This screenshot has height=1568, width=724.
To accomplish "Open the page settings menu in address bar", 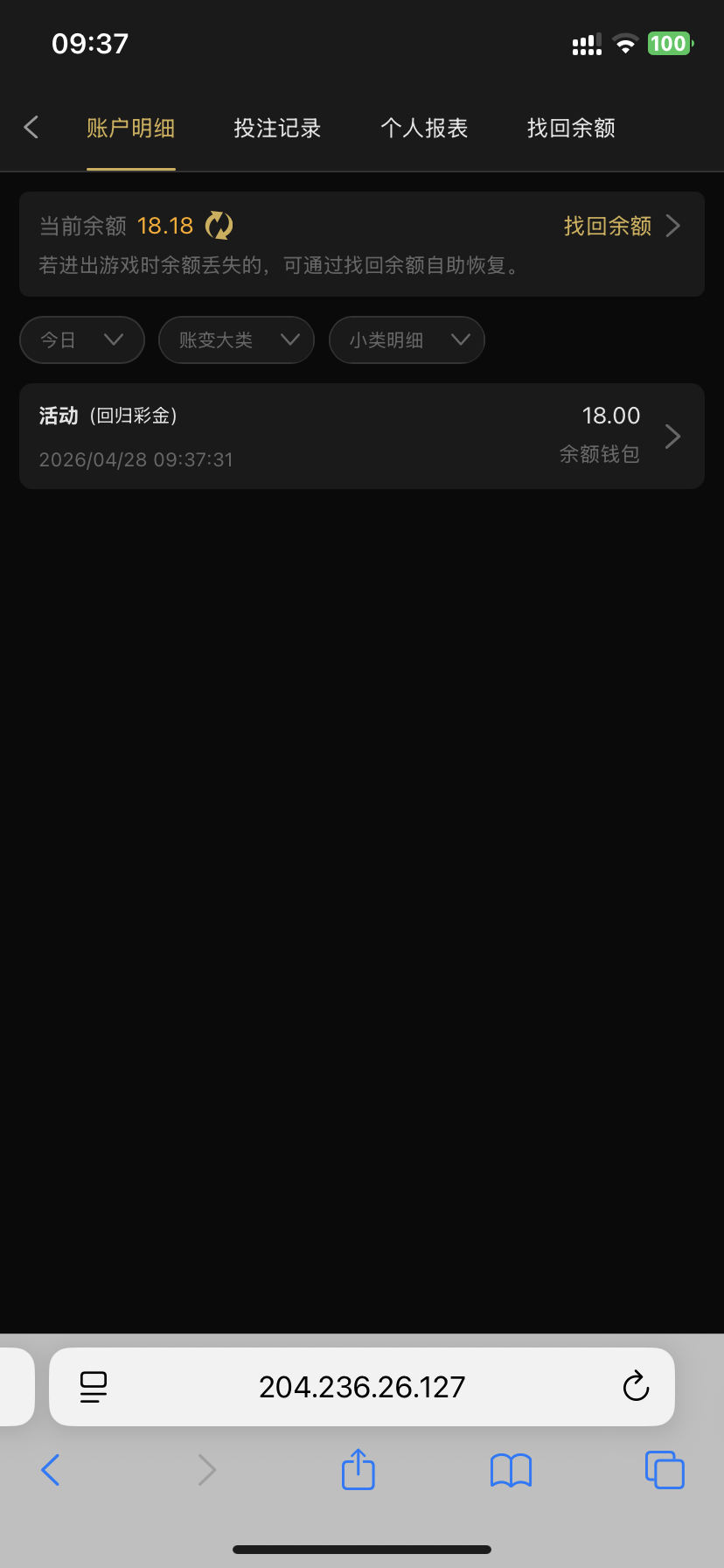I will [x=94, y=1387].
